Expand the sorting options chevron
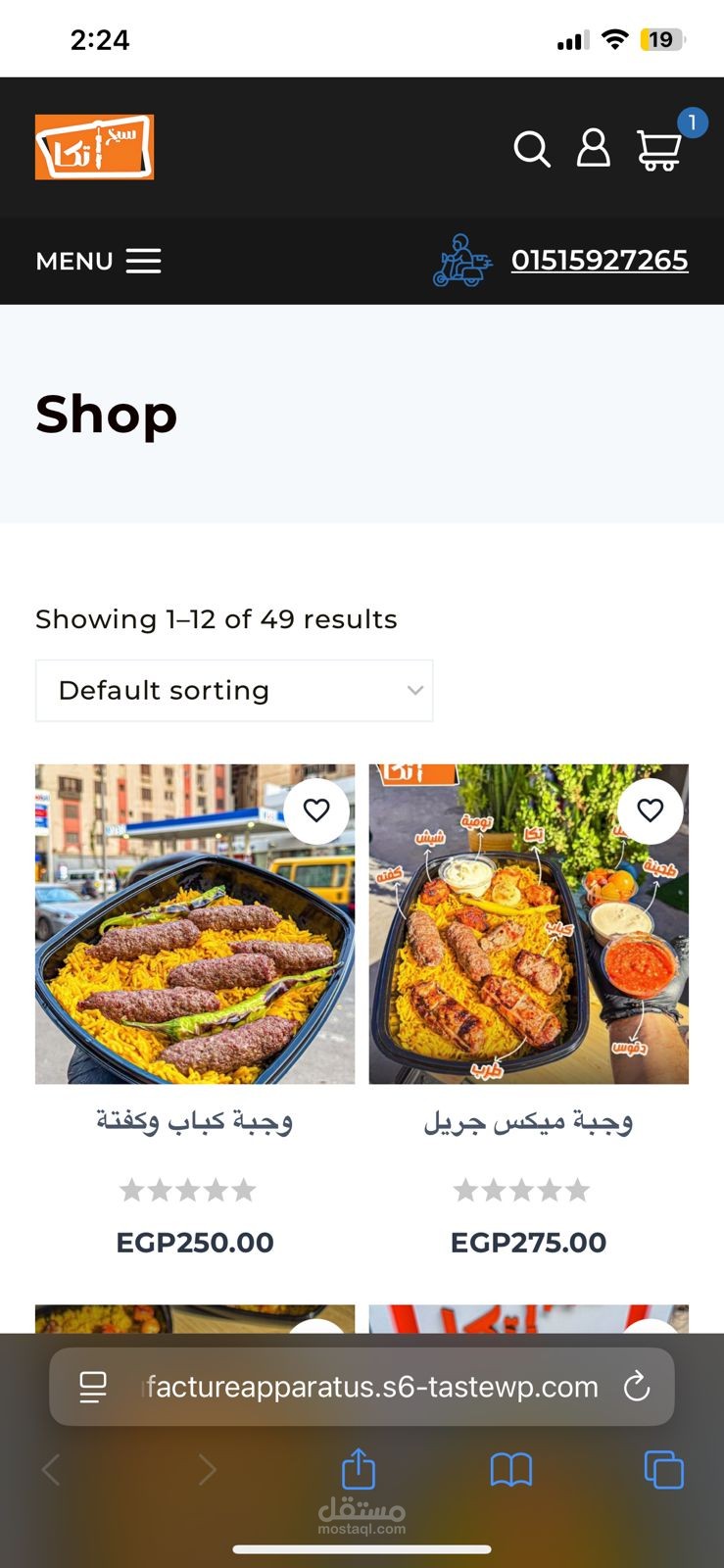 (412, 690)
